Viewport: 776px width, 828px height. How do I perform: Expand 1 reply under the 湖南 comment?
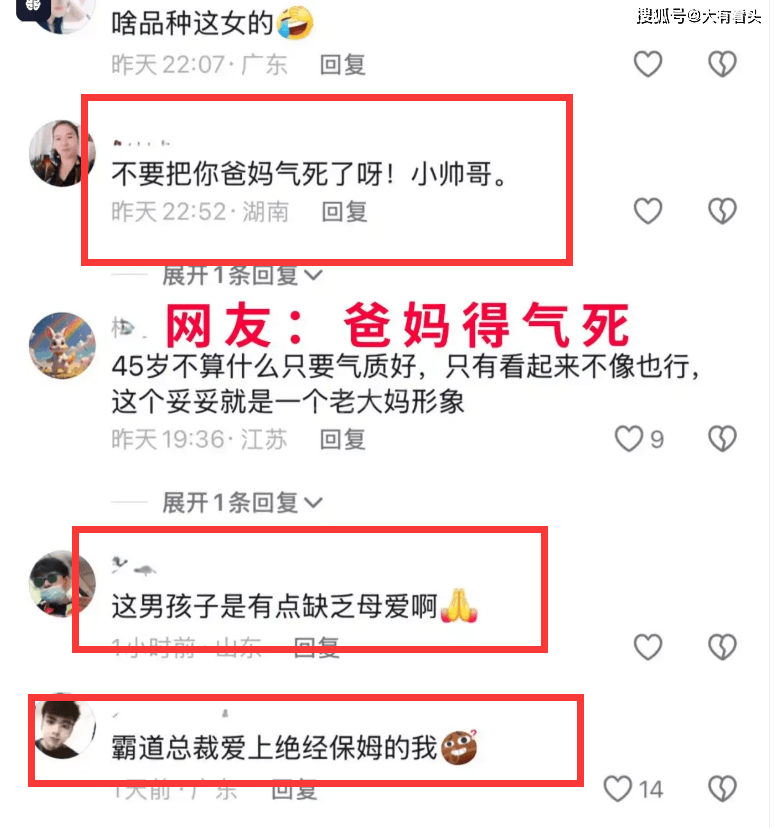(x=242, y=274)
